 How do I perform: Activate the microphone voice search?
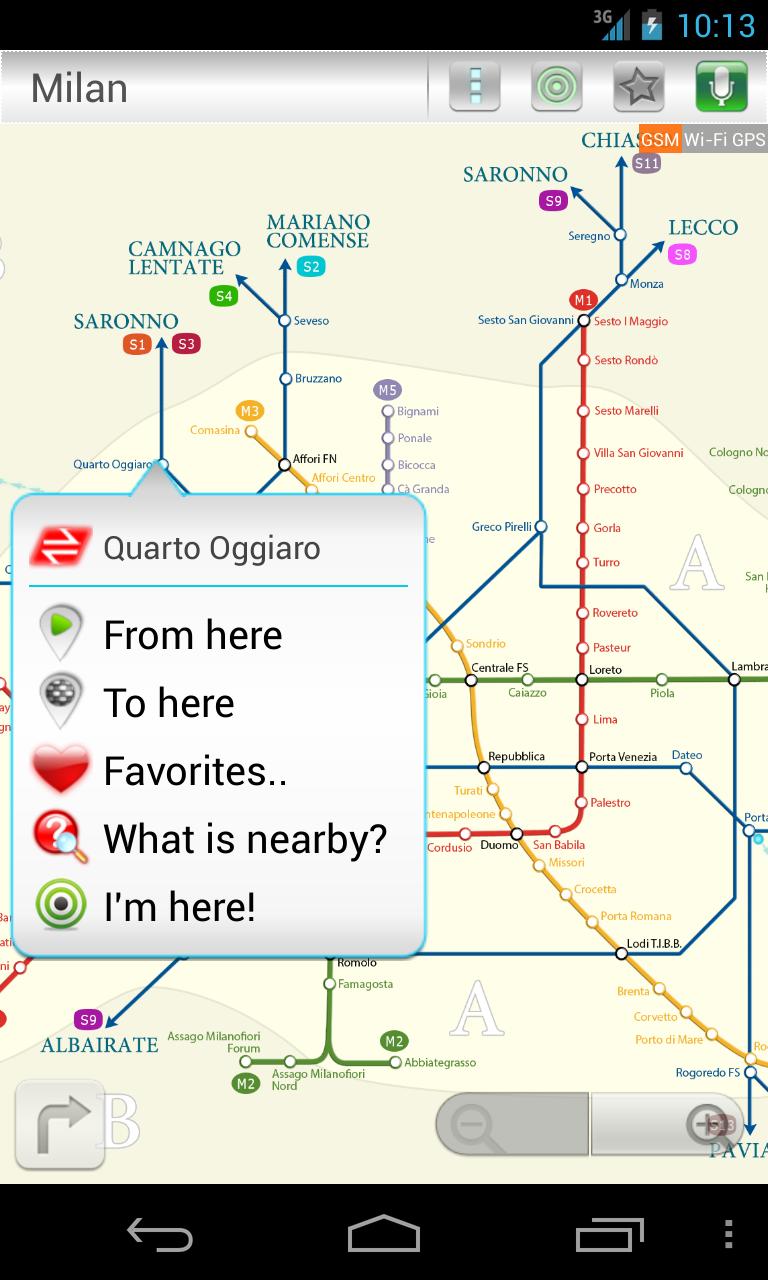(x=721, y=87)
